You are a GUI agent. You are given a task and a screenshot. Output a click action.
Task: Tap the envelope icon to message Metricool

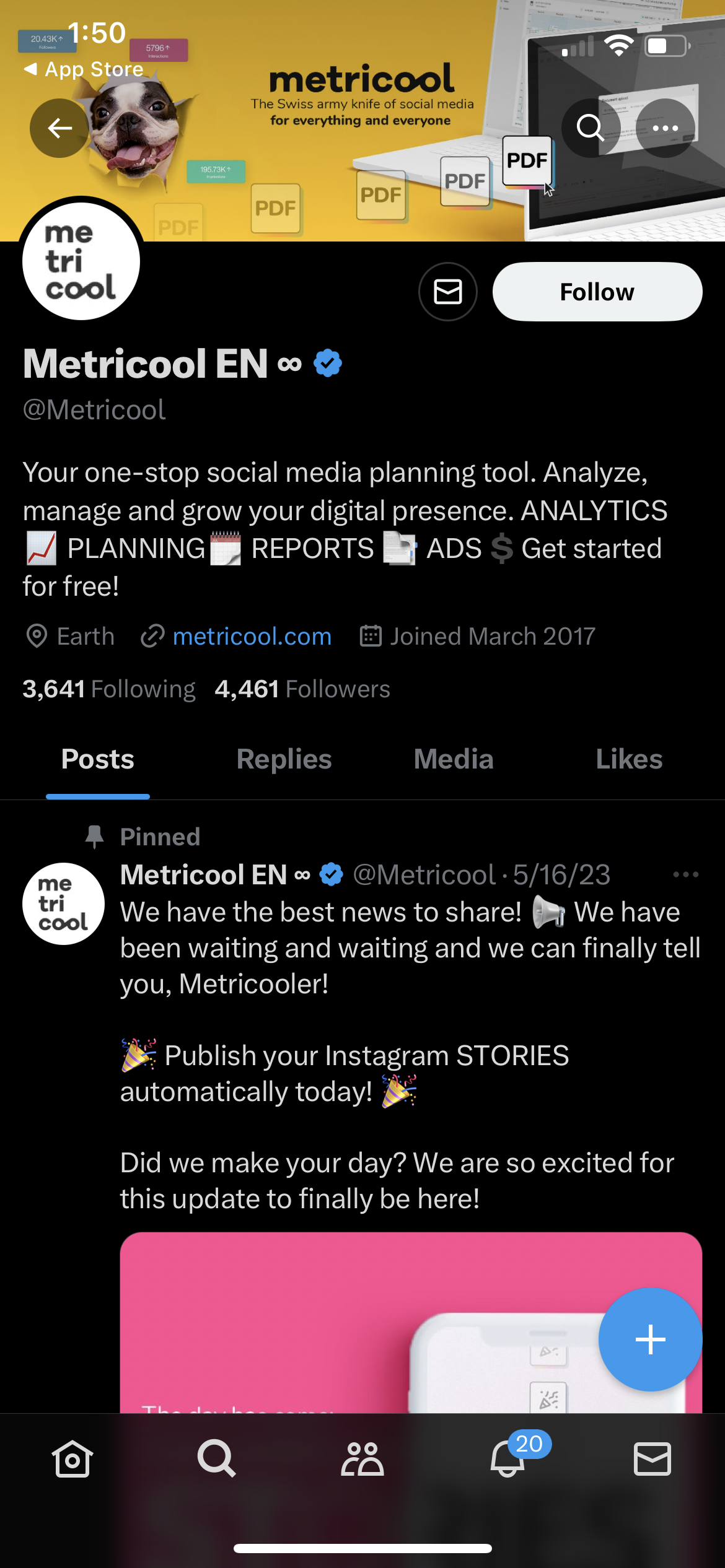tap(447, 291)
